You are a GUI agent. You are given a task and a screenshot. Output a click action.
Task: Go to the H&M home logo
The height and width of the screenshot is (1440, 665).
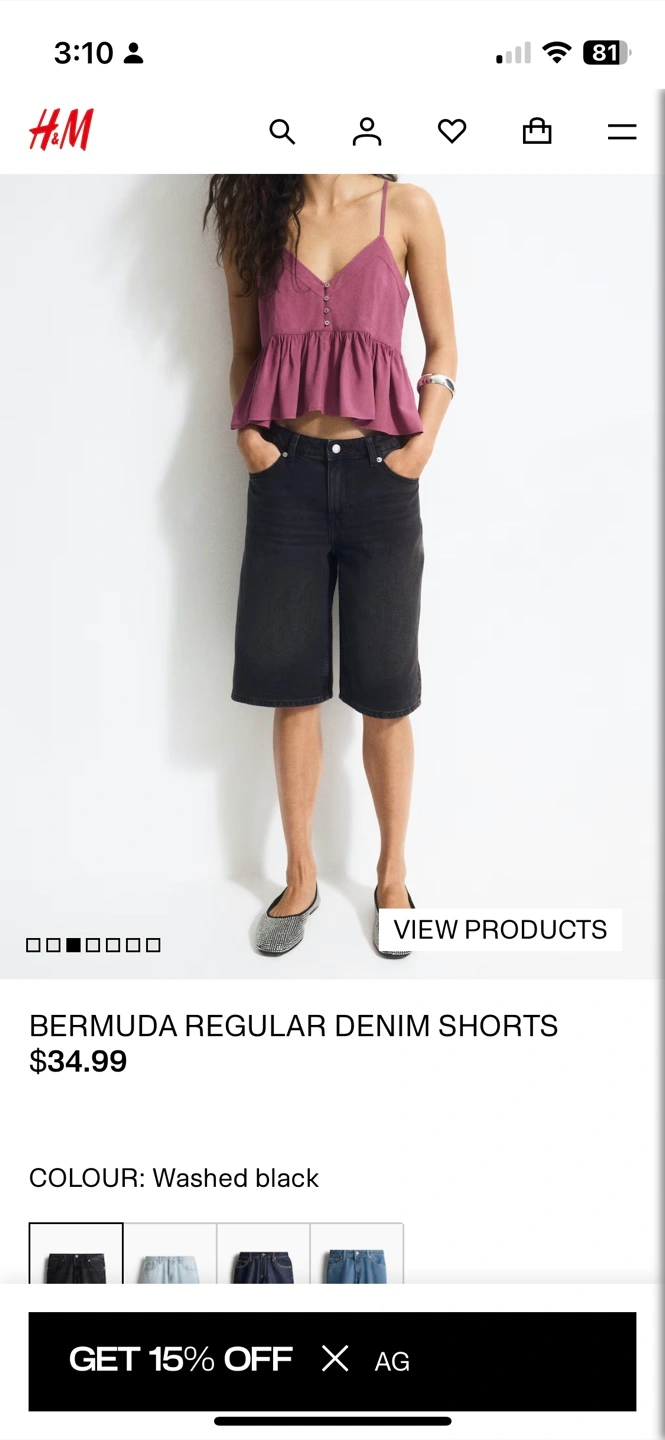(61, 130)
